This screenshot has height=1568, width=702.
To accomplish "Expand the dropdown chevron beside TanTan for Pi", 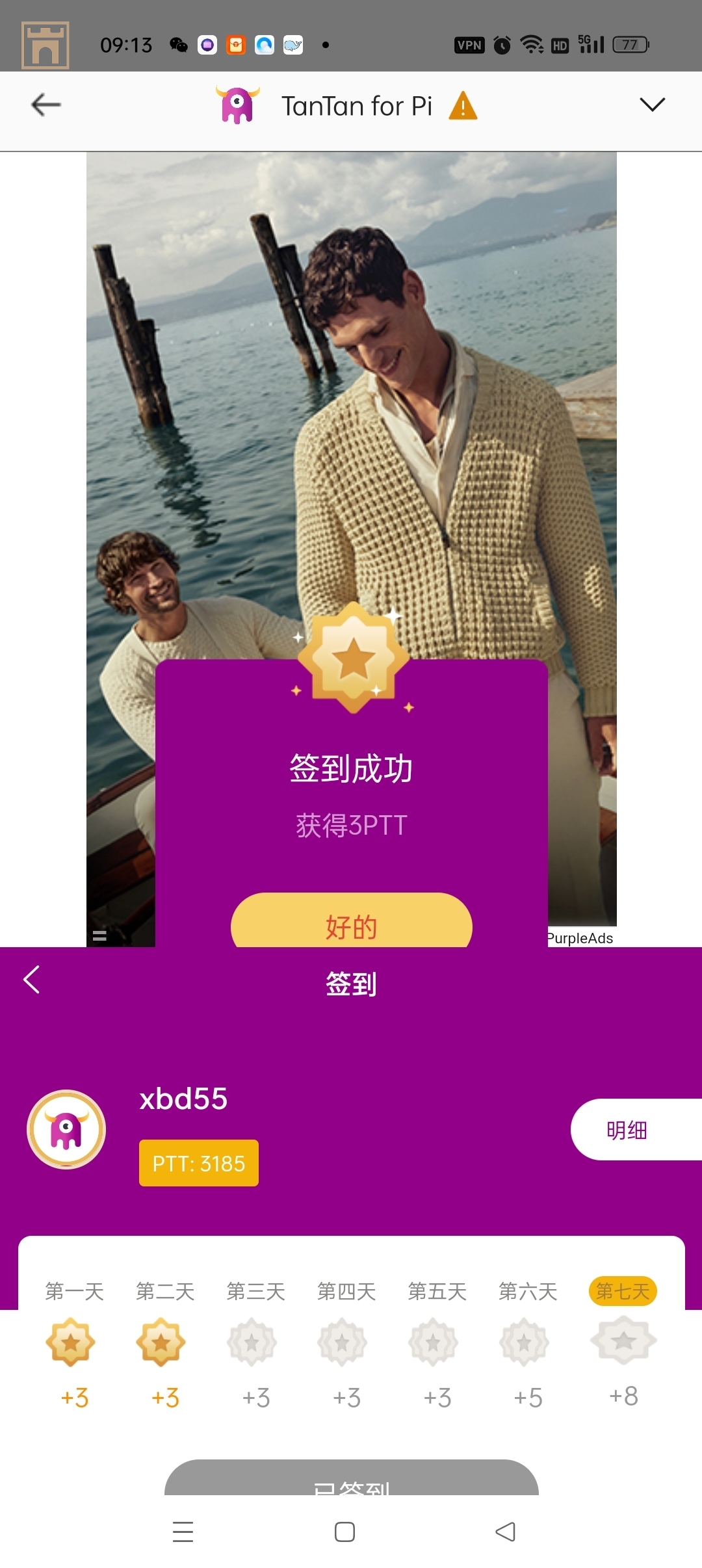I will coord(652,105).
